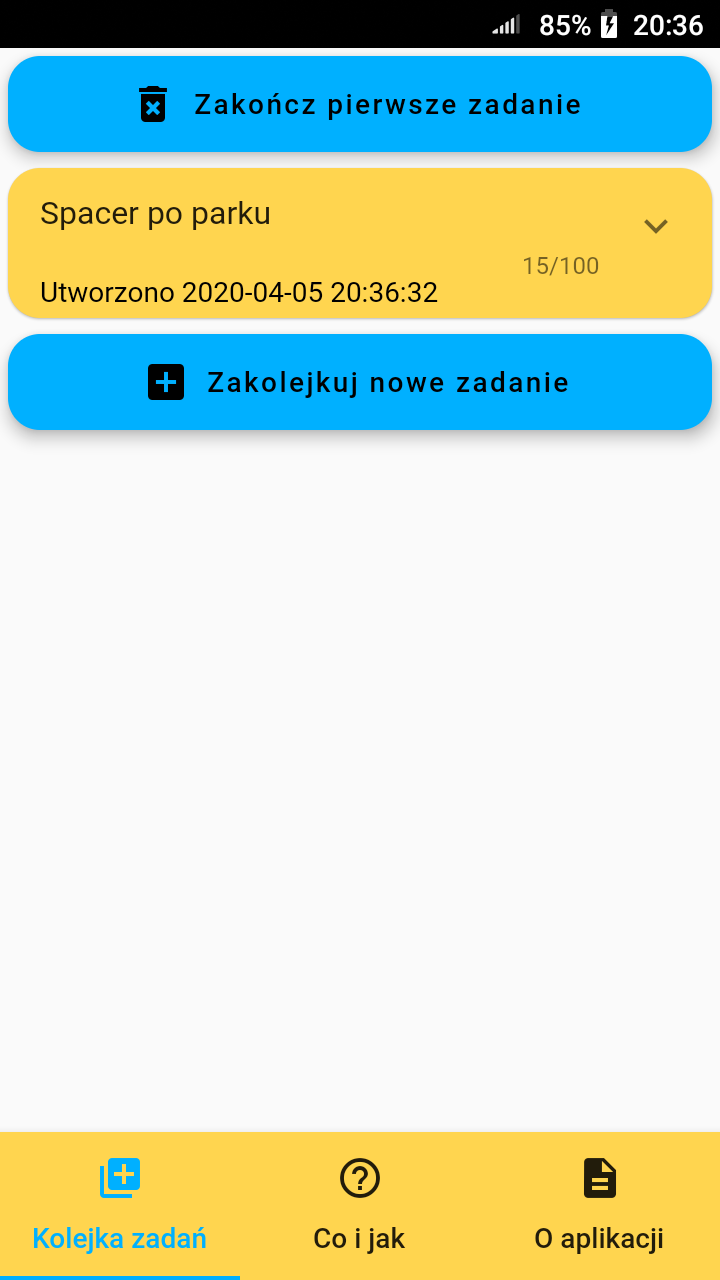Expand the Spacer po parku task chevron

tap(656, 226)
